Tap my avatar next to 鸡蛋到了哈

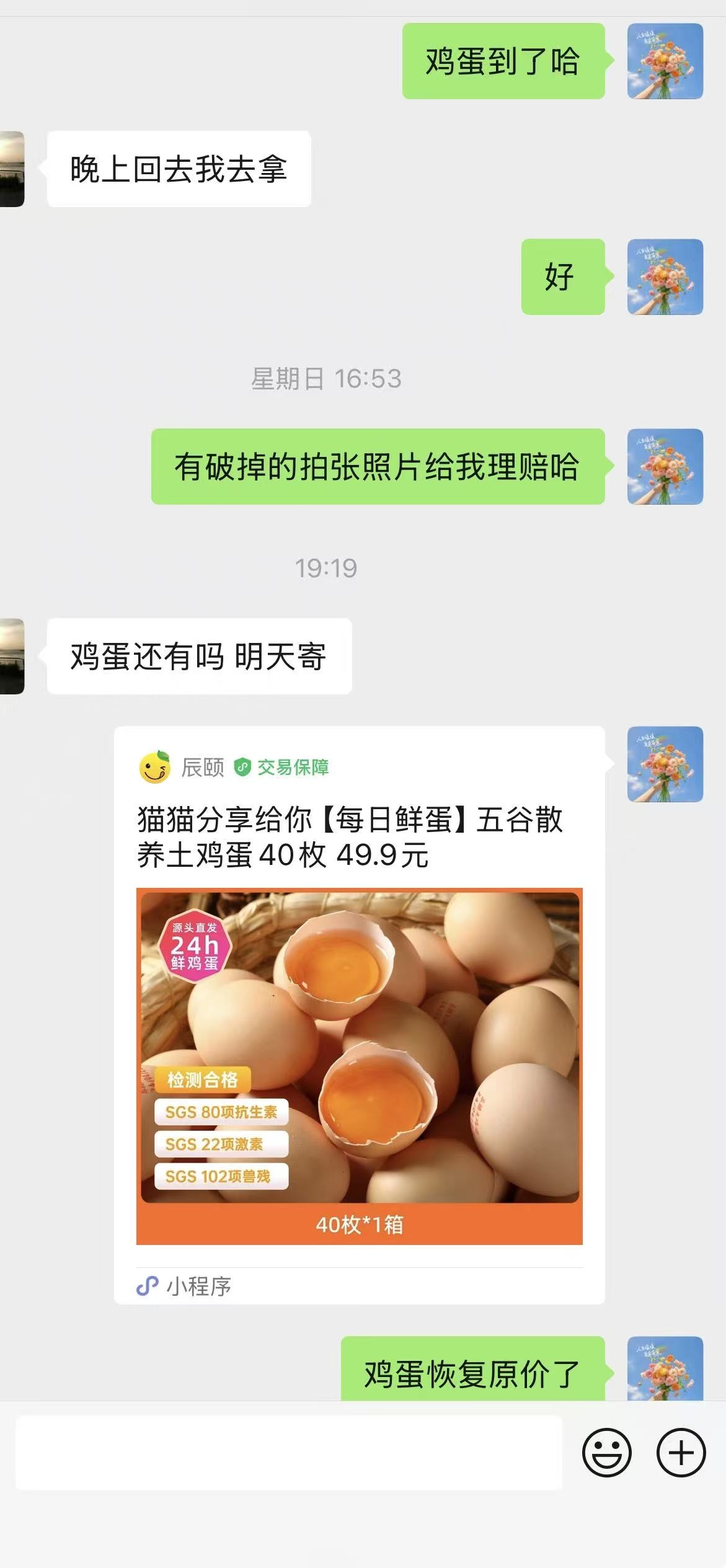[665, 61]
